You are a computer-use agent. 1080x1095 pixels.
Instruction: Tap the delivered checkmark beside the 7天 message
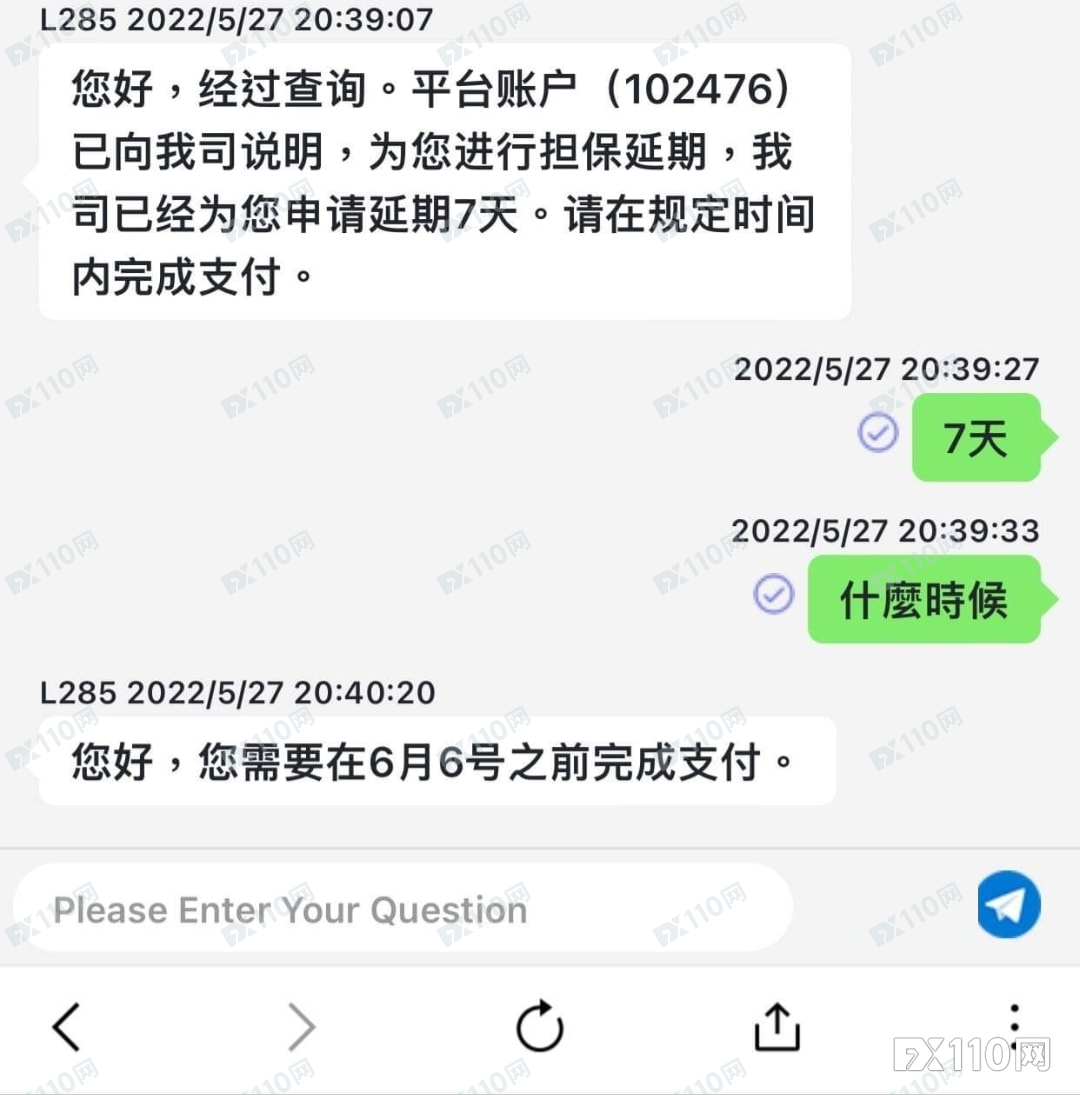(x=877, y=434)
